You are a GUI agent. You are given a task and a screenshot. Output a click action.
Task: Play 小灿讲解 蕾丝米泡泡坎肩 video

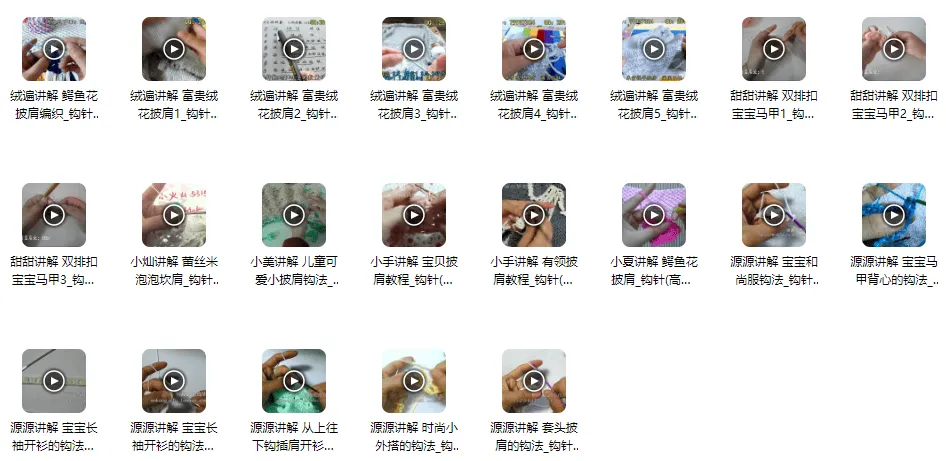(174, 215)
